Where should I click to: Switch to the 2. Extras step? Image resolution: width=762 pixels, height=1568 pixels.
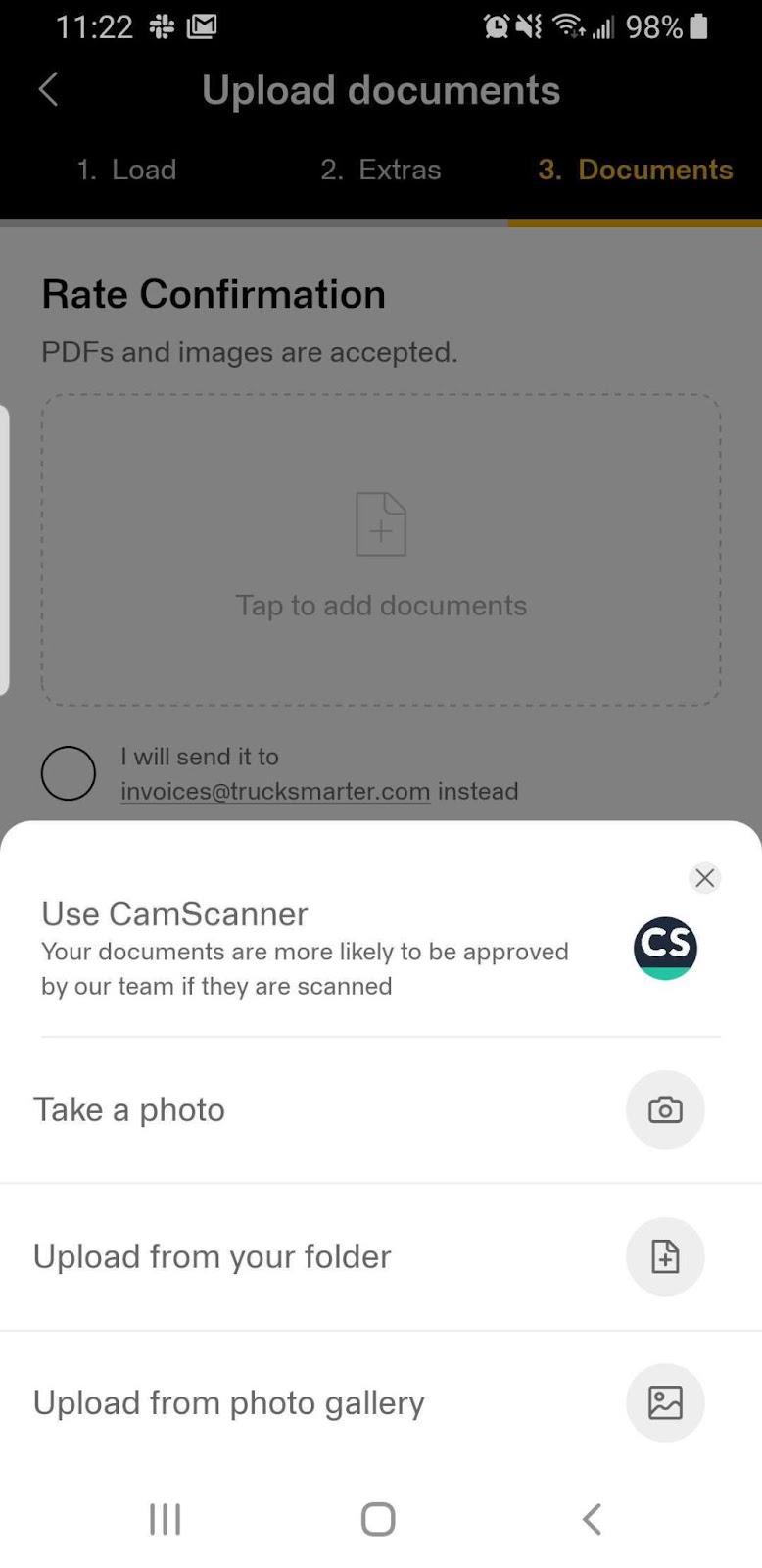pos(380,170)
